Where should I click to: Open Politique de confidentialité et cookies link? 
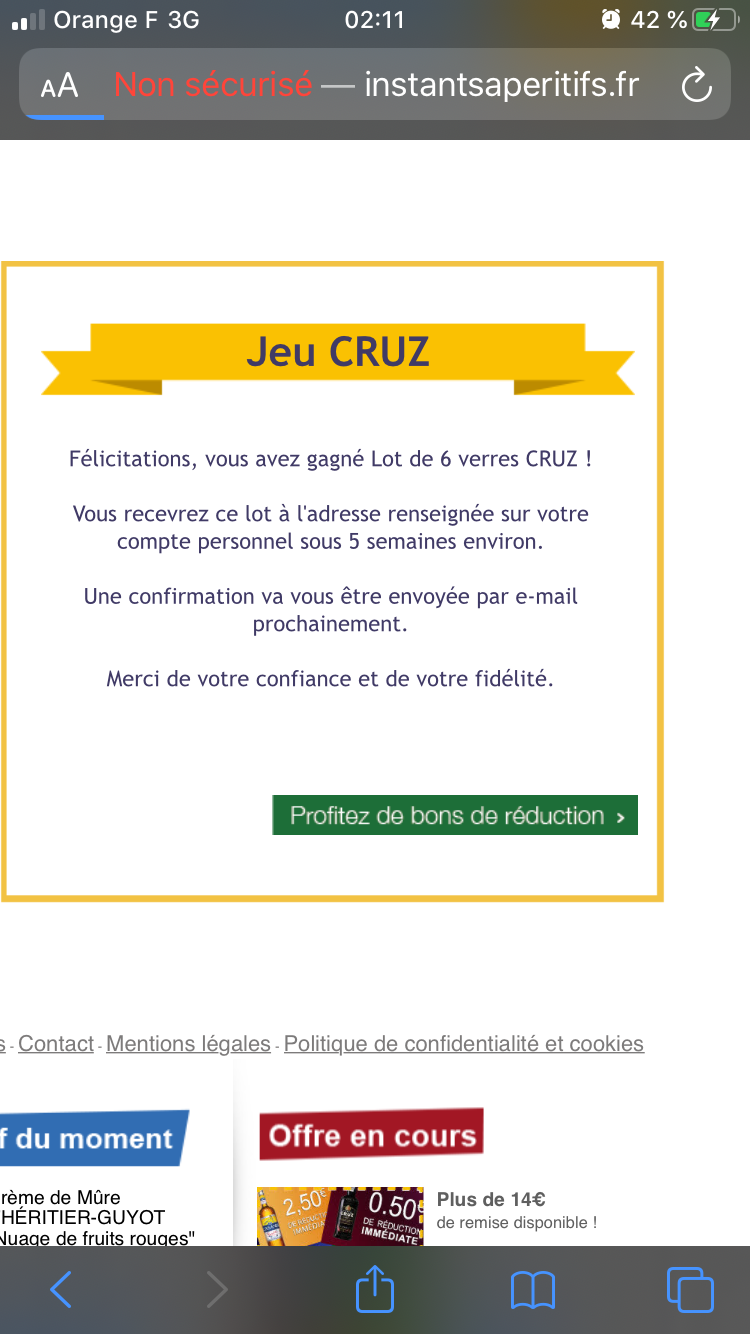(464, 1044)
